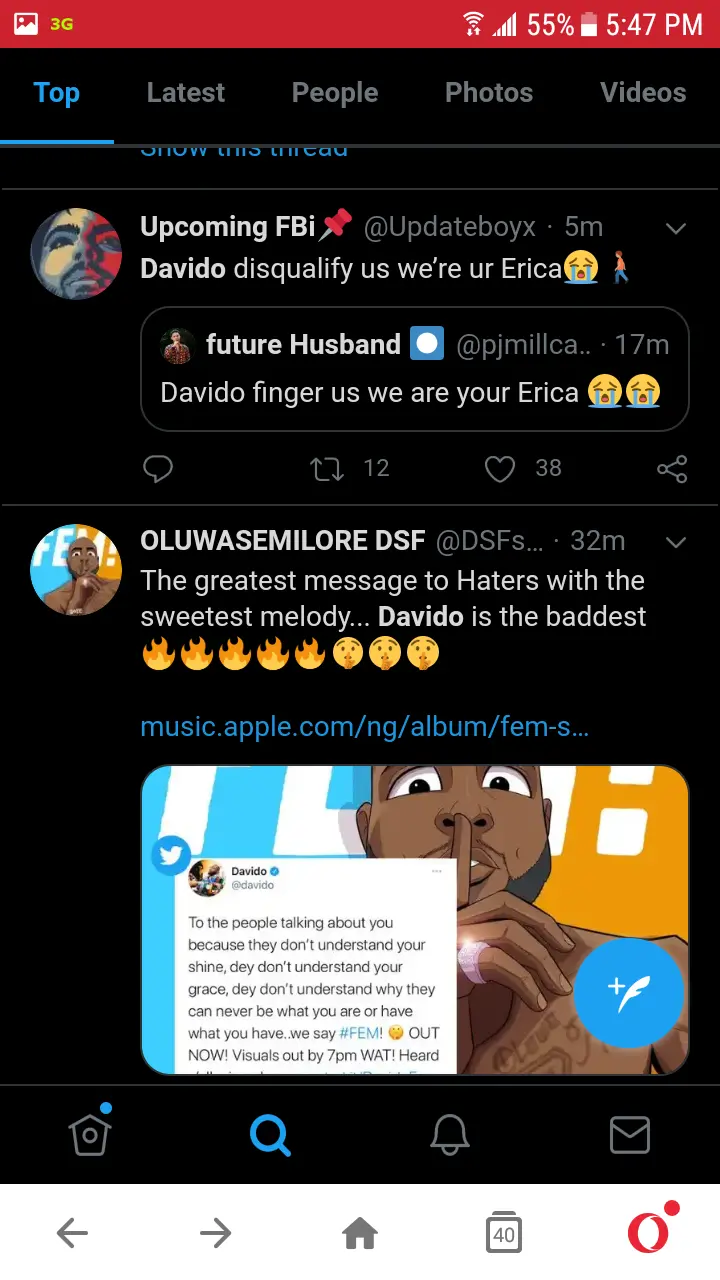Open the Photos tab
This screenshot has width=720, height=1280.
(489, 93)
